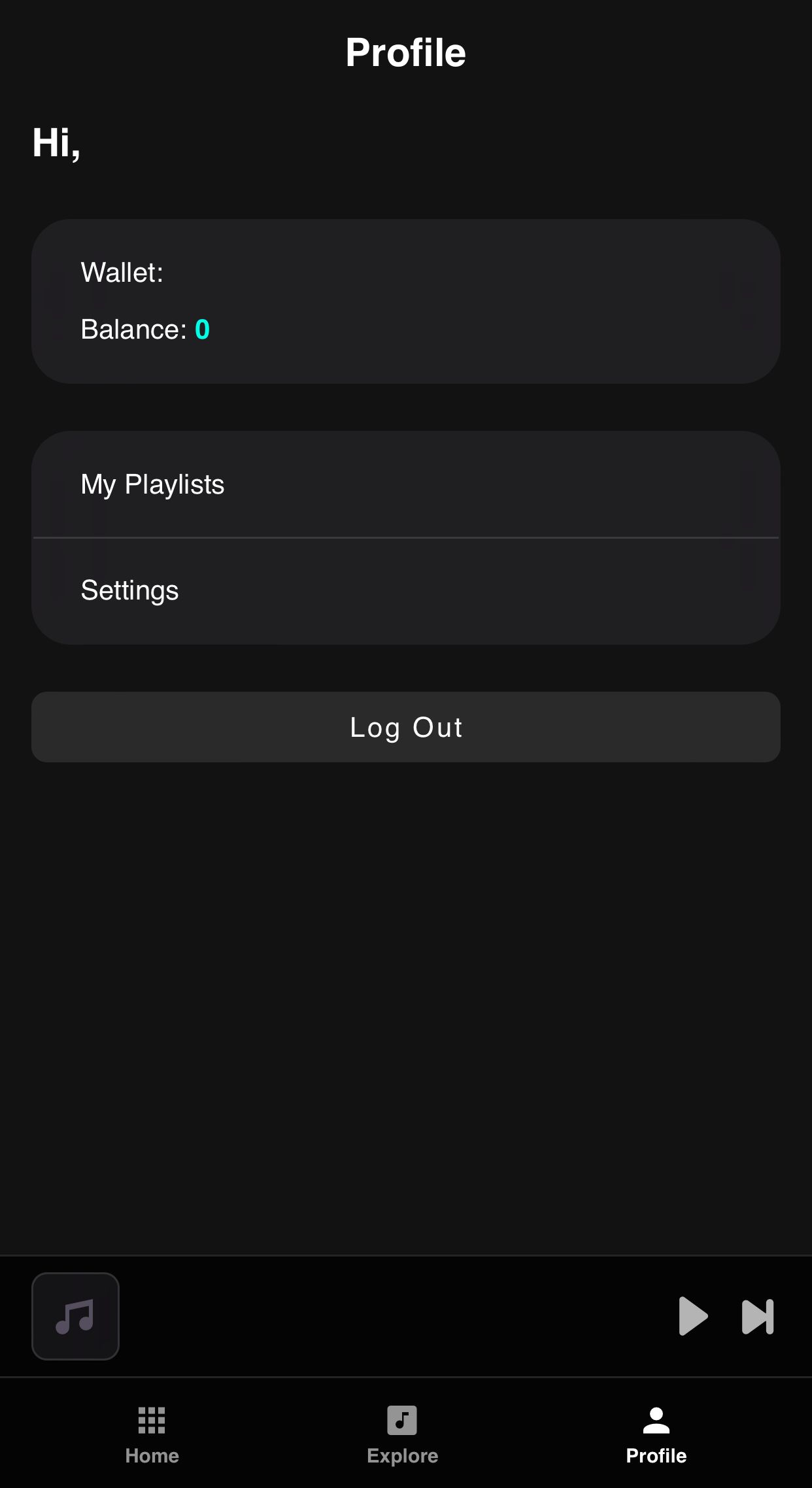Select the Profile tab label
Viewport: 812px width, 1488px height.
coord(656,1455)
